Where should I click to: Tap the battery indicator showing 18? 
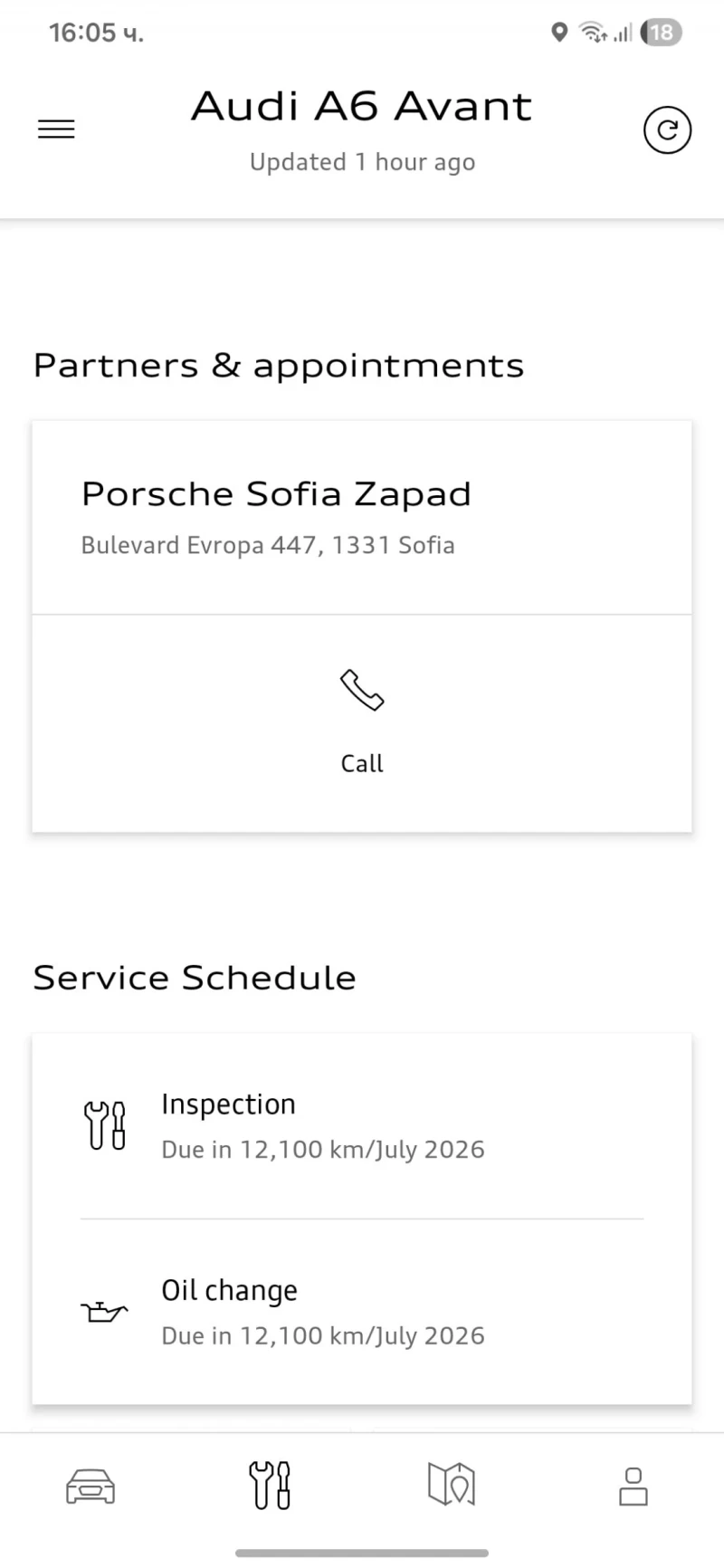point(661,33)
